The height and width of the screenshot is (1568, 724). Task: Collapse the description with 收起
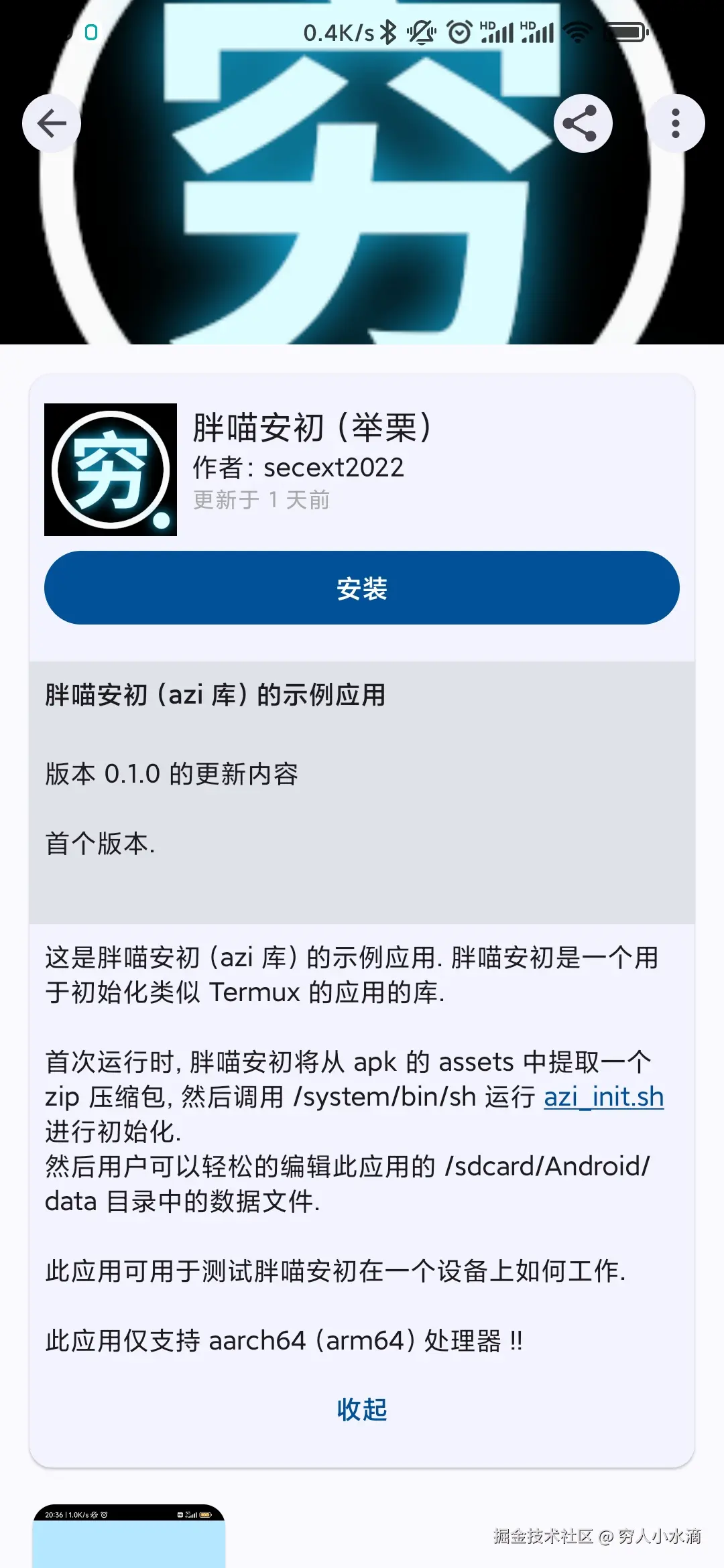tap(362, 1410)
